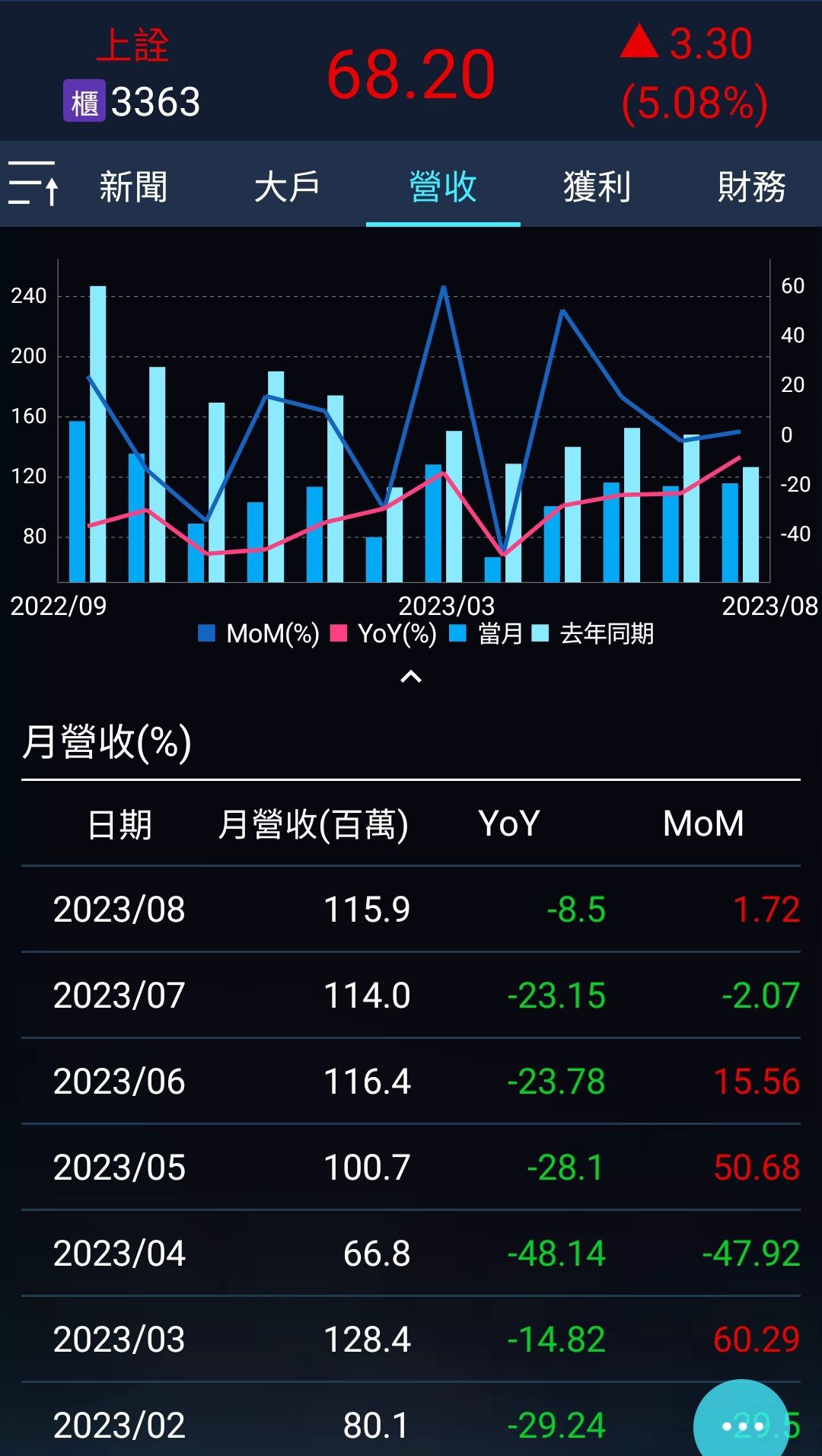Collapse the chart using the chevron arrow

411,677
